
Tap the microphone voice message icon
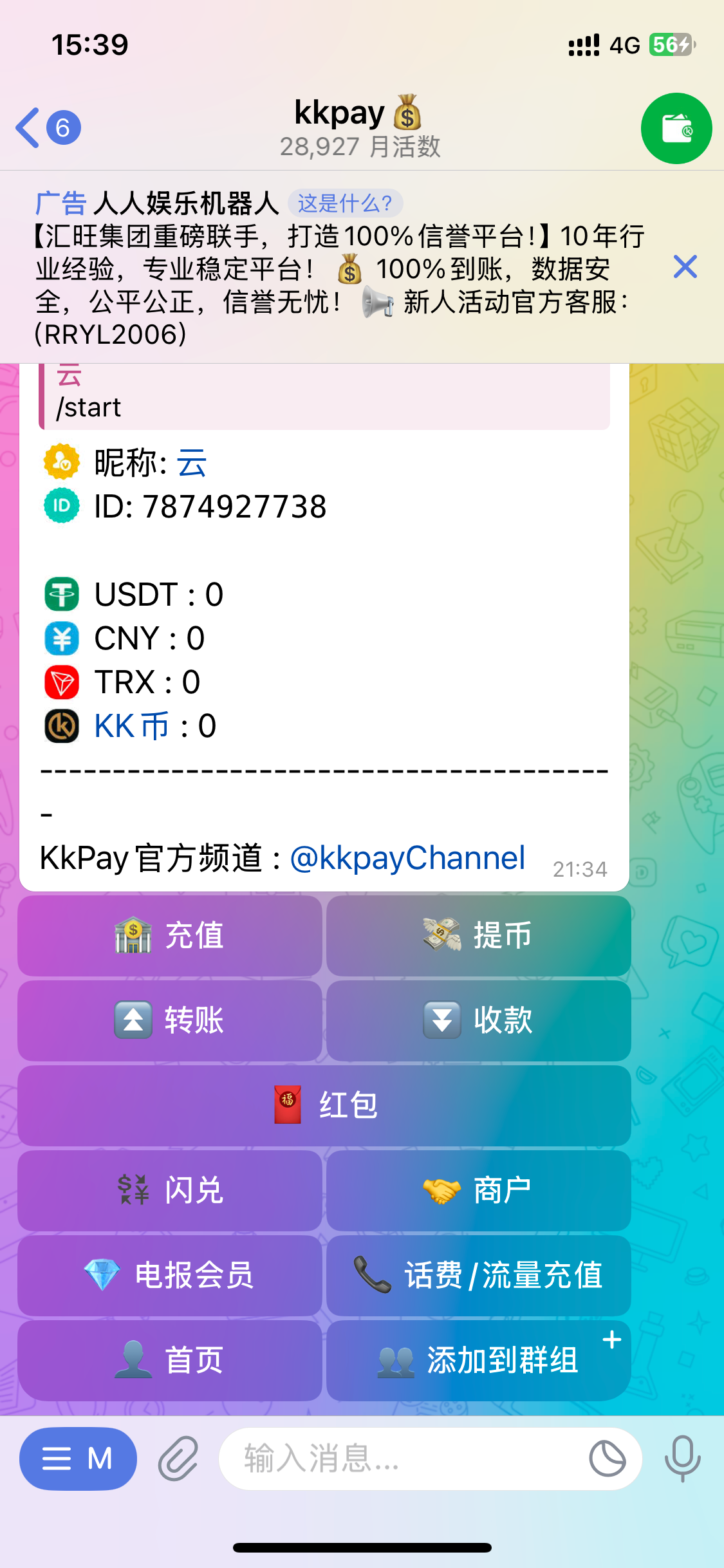(682, 1459)
